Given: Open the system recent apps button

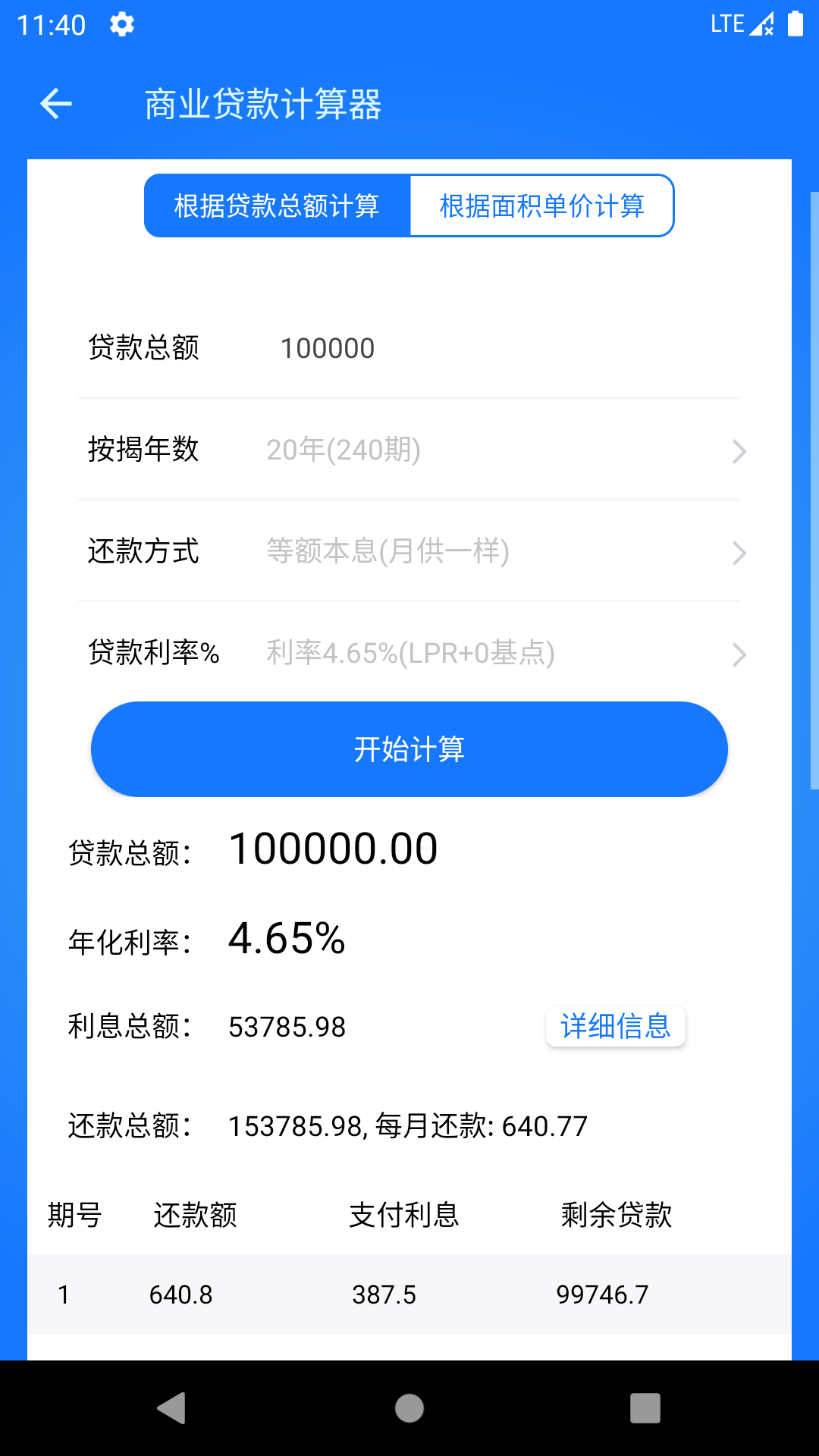Looking at the screenshot, I should (x=645, y=1408).
